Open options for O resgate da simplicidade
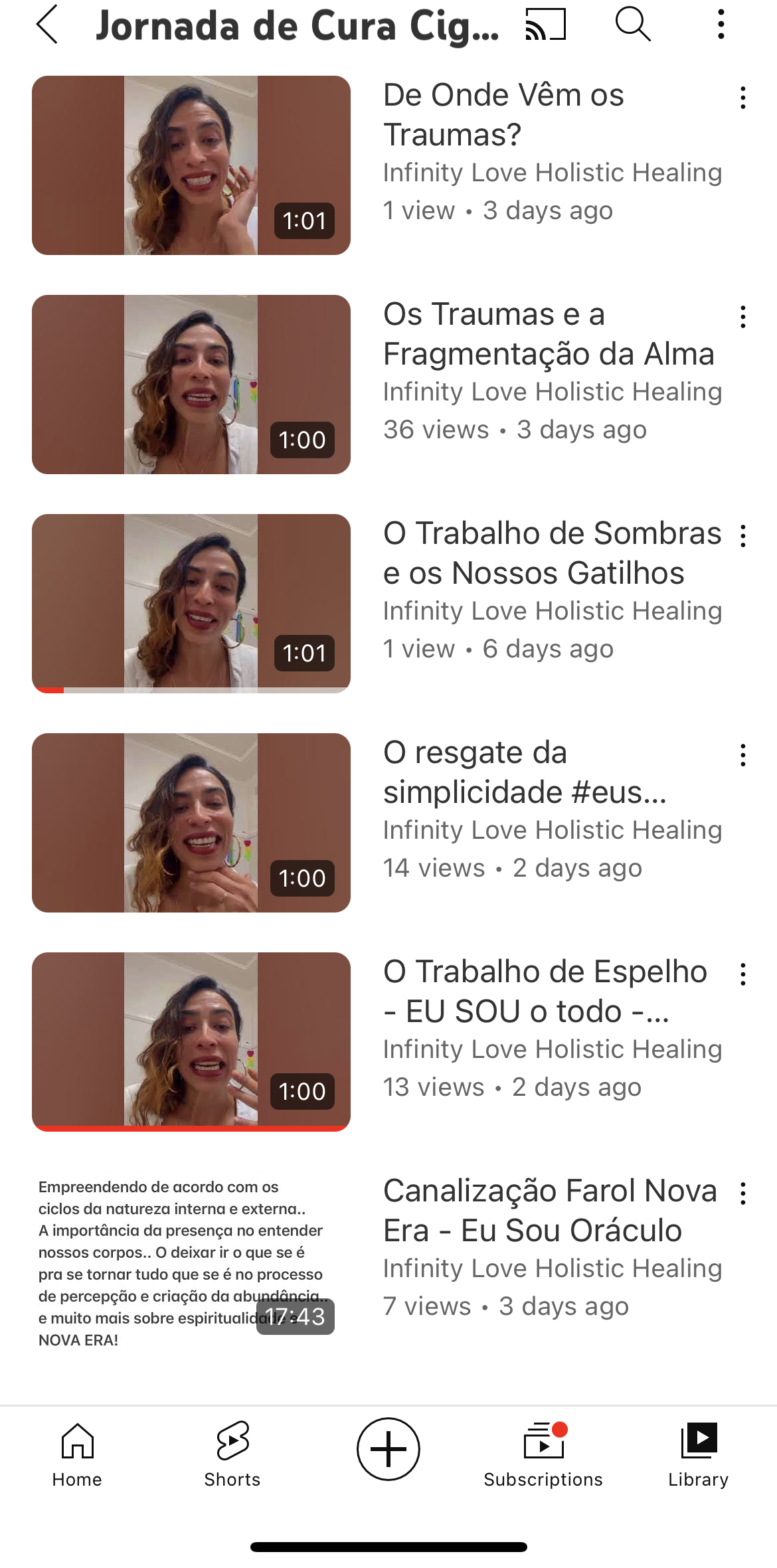 [x=742, y=756]
